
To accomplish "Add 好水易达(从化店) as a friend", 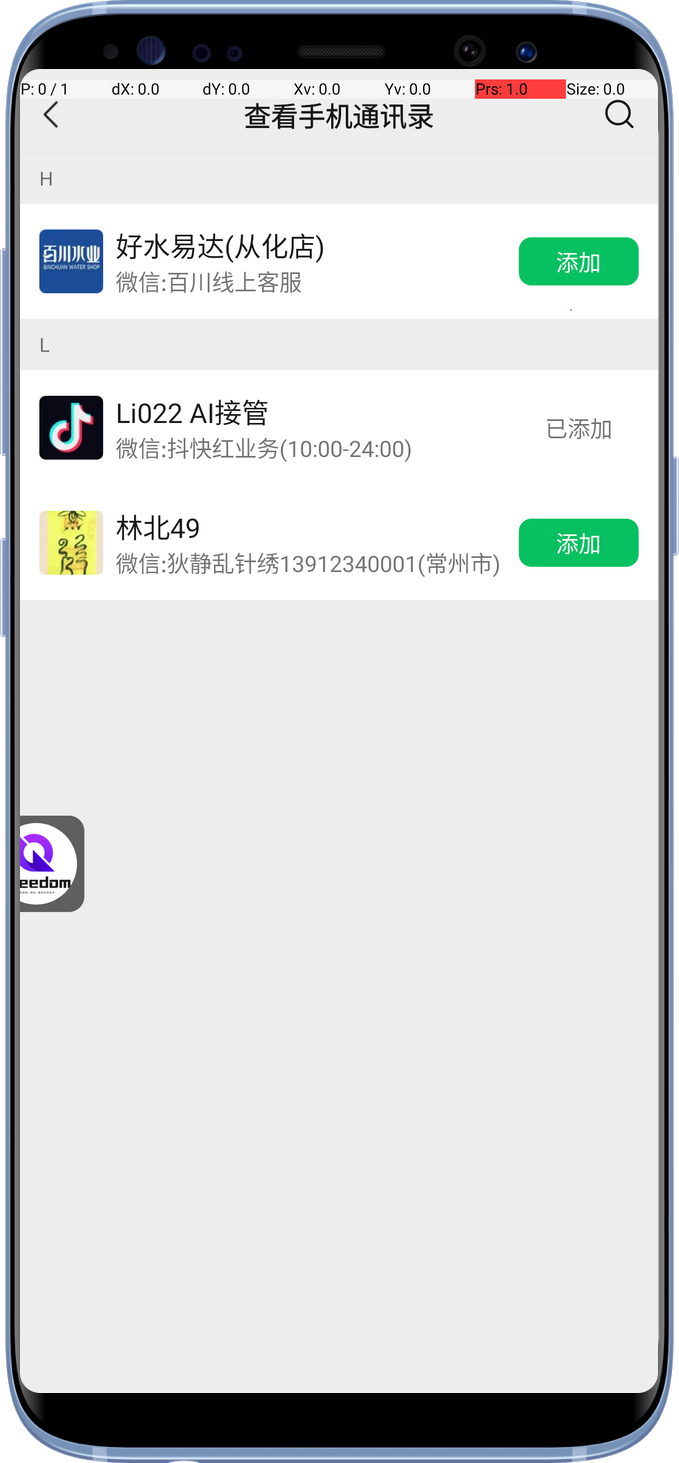I will pos(578,262).
